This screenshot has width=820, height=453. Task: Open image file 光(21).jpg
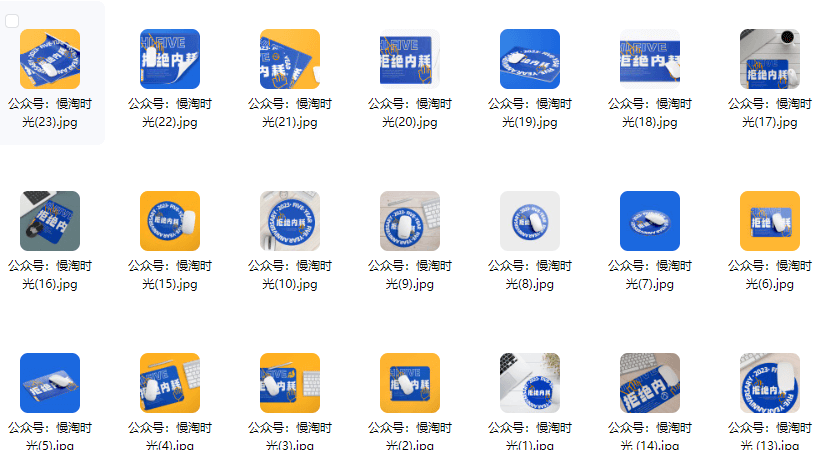pos(290,59)
